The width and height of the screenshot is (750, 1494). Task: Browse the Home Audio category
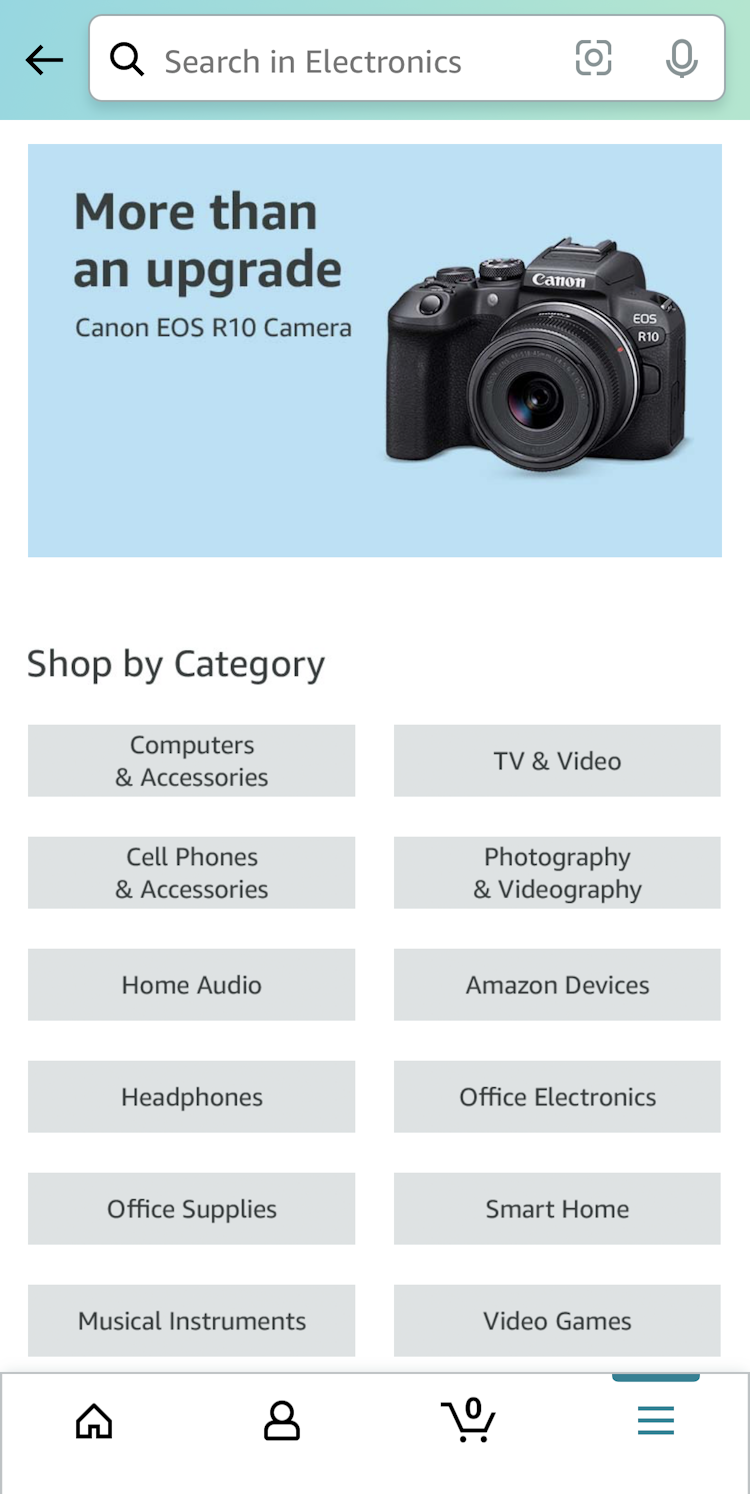click(191, 985)
